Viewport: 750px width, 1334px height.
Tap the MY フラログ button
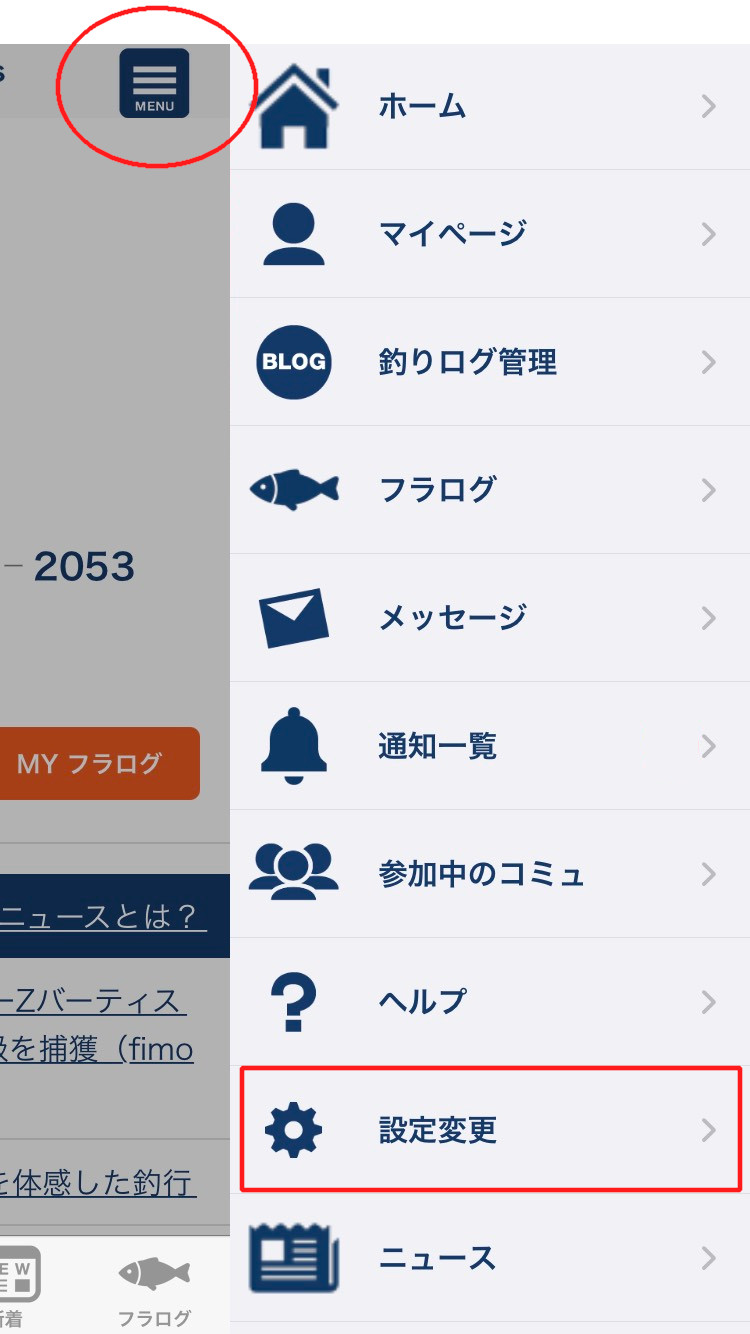click(99, 764)
